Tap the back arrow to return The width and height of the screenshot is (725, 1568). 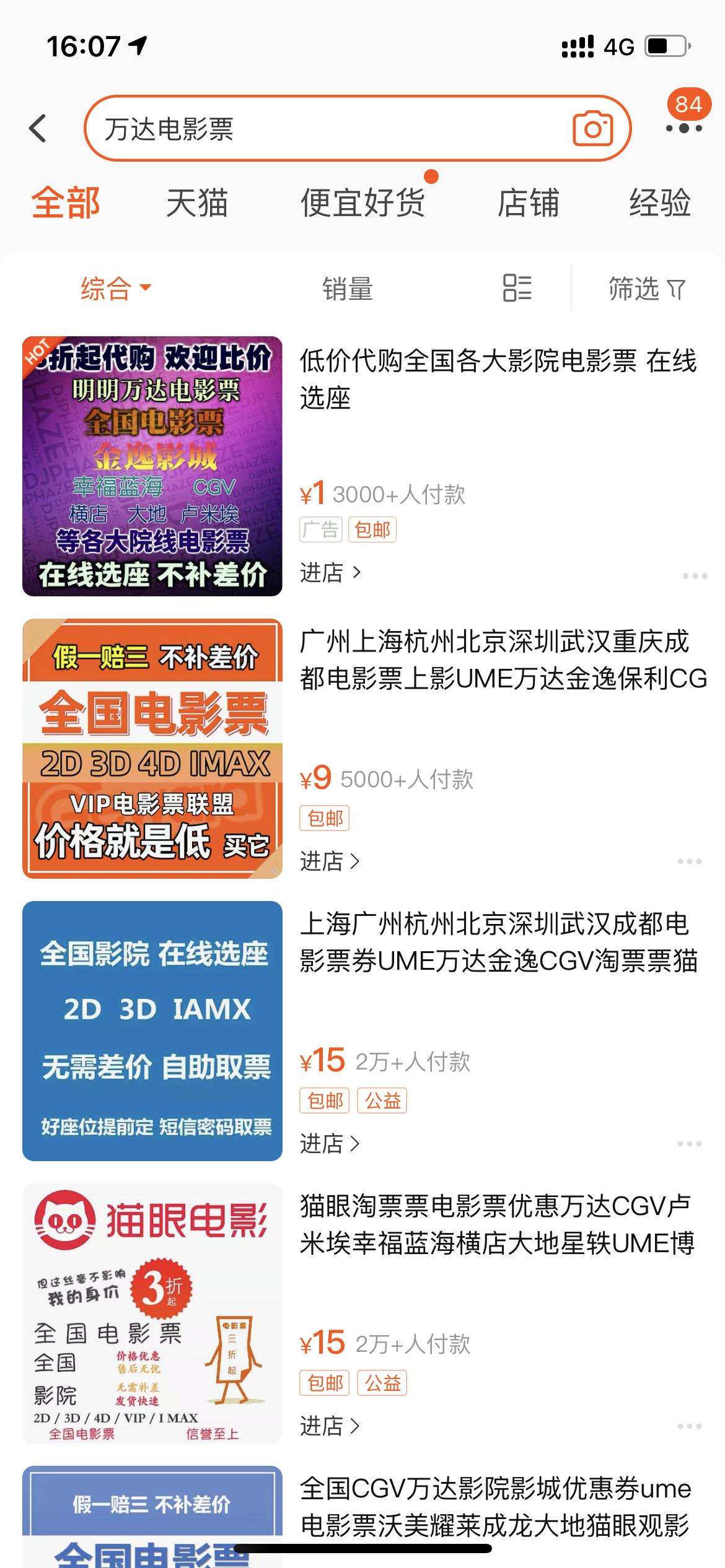(38, 128)
